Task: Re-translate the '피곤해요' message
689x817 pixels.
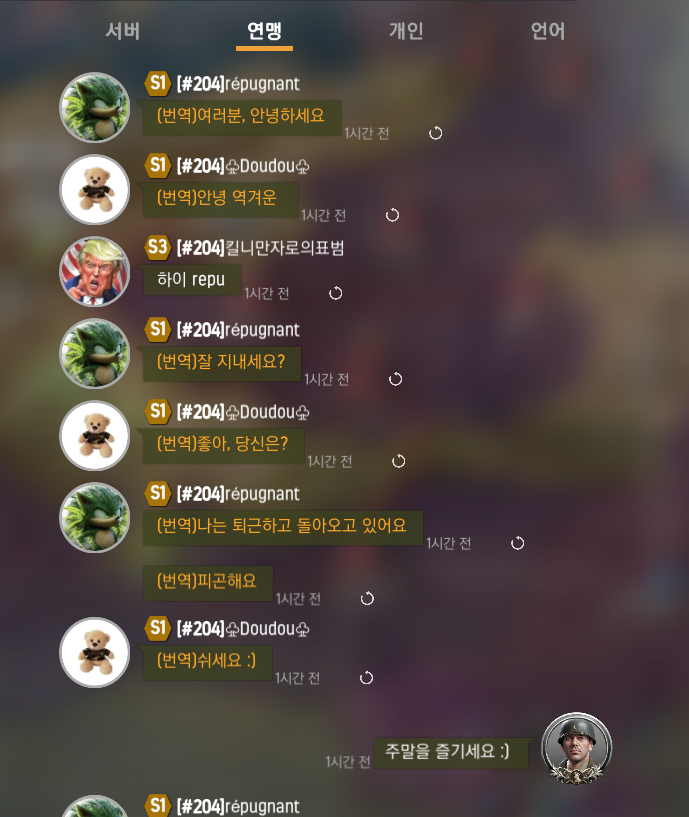Action: pos(367,598)
